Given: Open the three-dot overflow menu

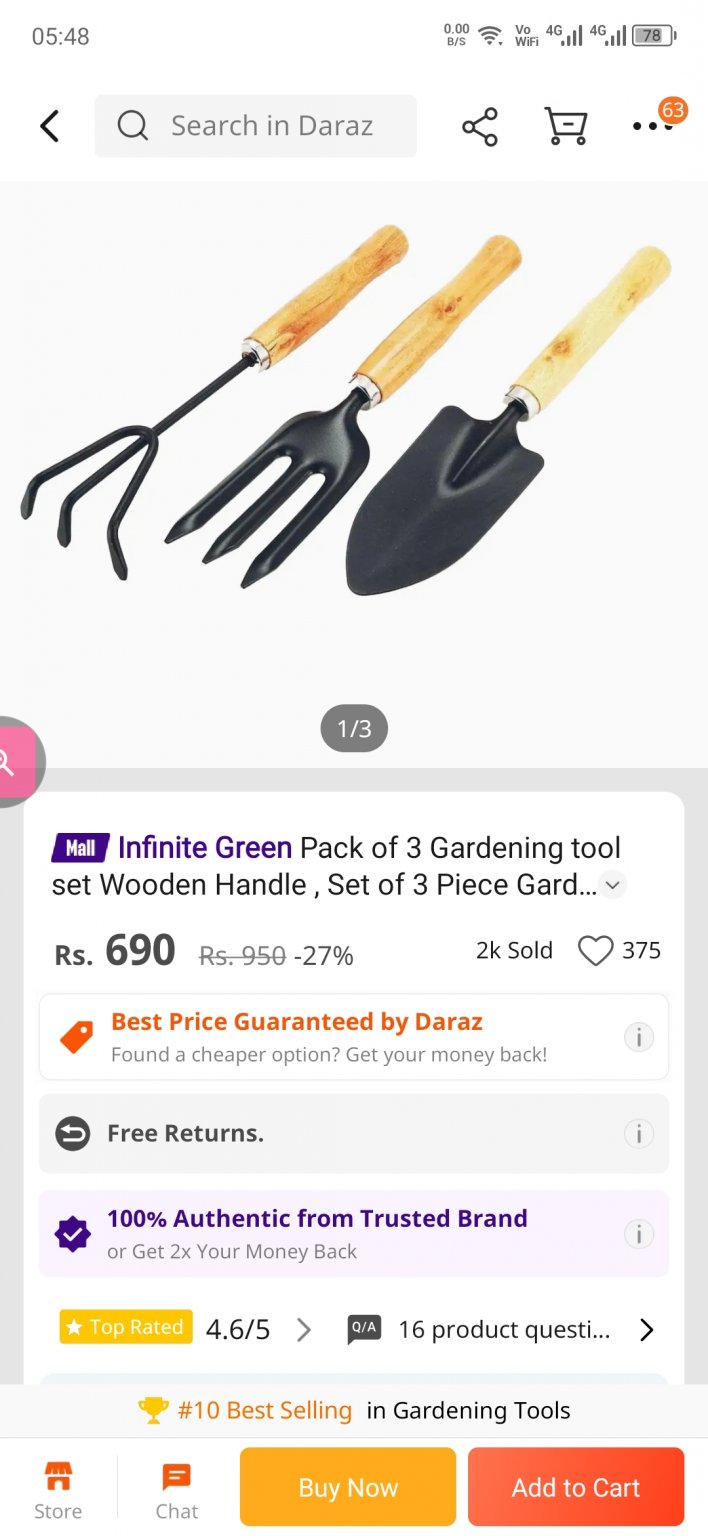Looking at the screenshot, I should (651, 127).
